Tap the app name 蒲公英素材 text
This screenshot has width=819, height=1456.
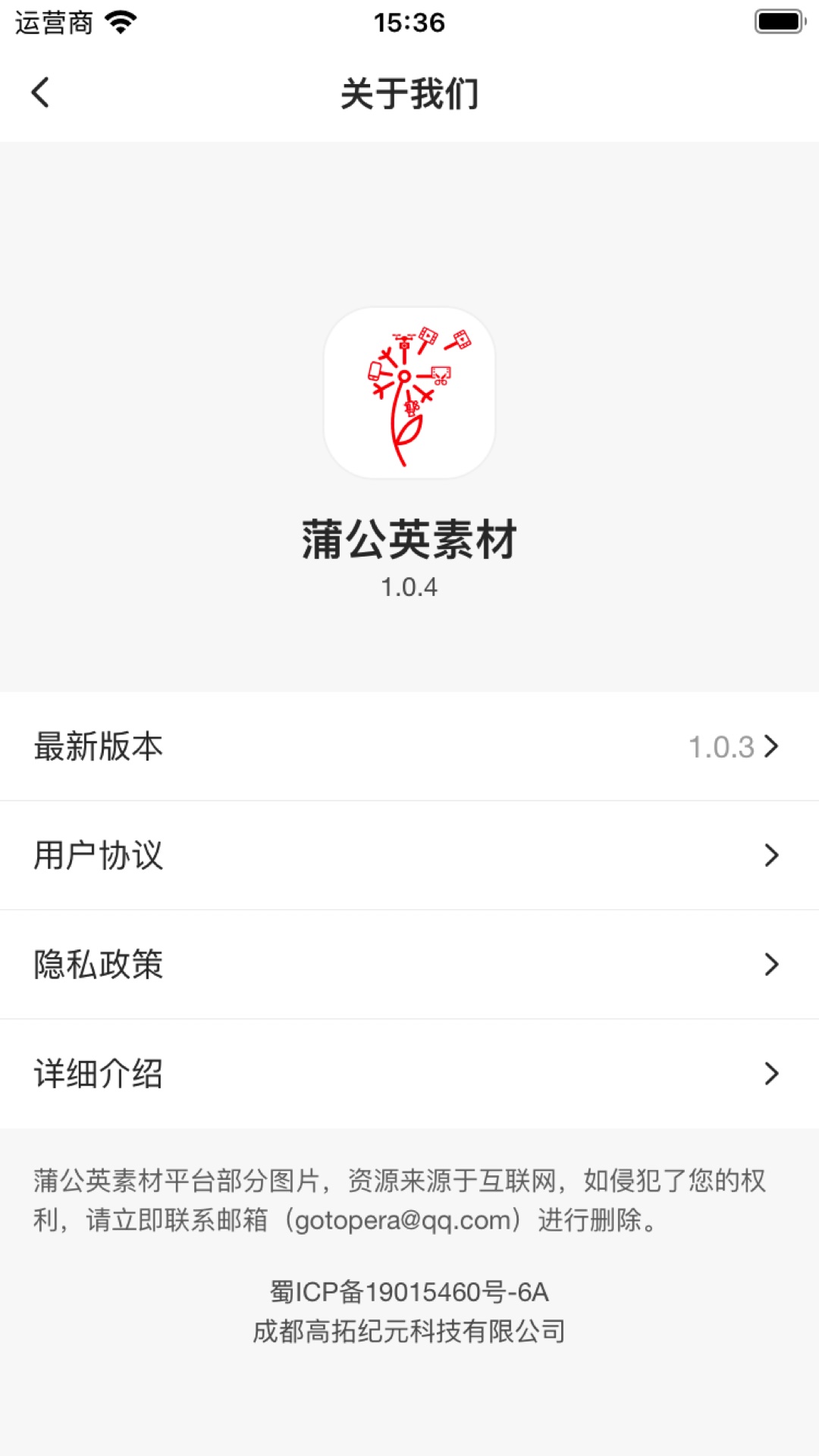409,542
